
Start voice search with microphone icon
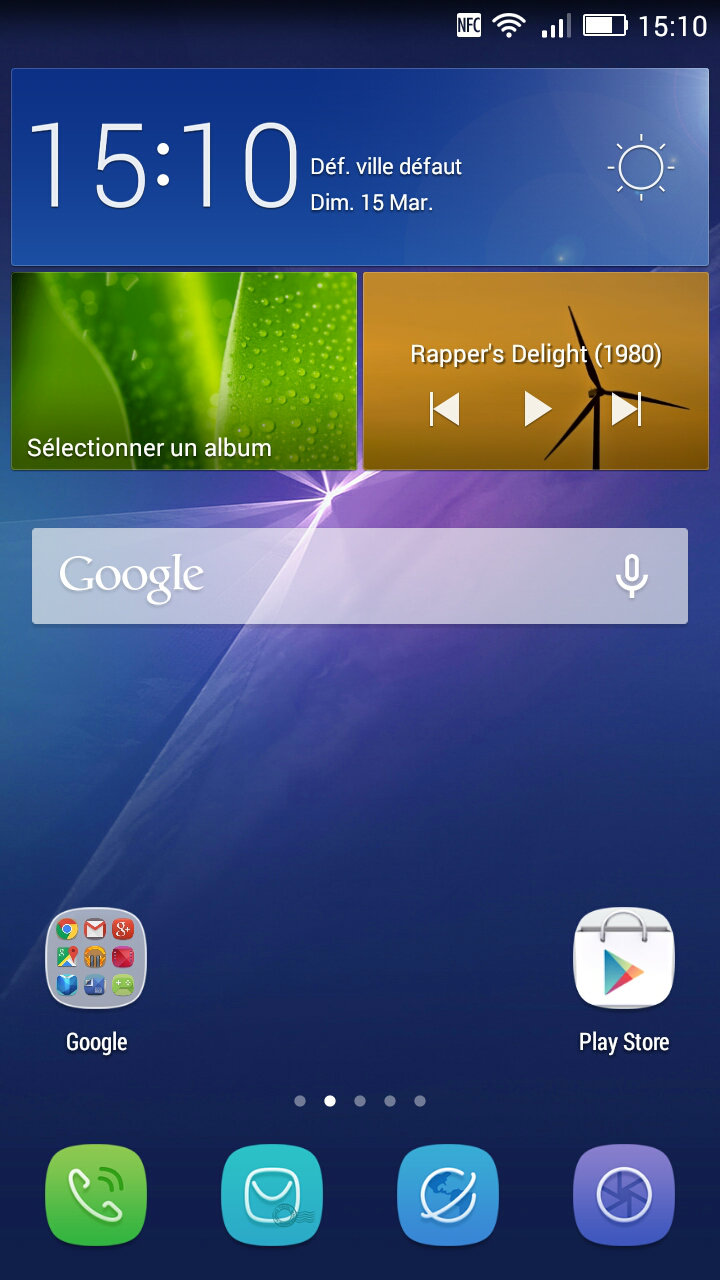coord(632,576)
